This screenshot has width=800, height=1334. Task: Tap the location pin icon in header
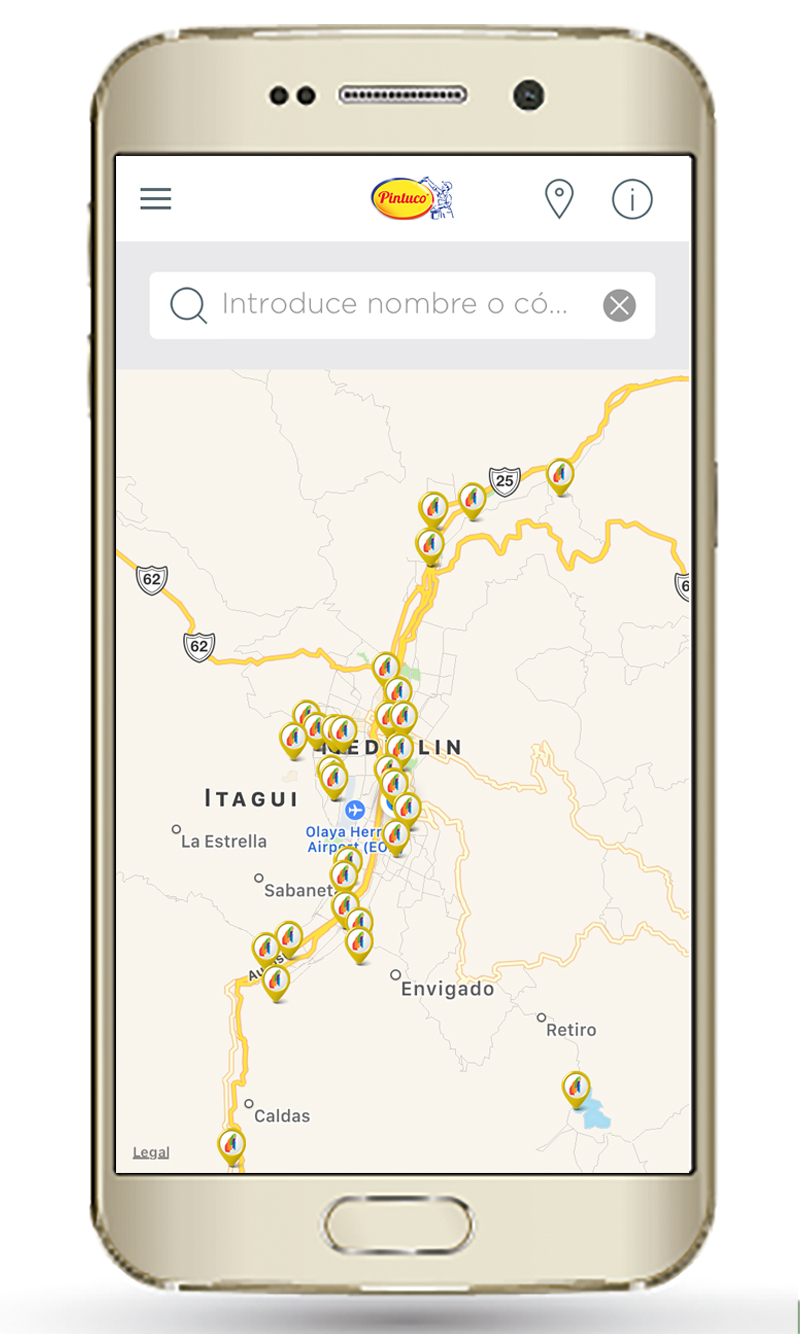coord(559,199)
